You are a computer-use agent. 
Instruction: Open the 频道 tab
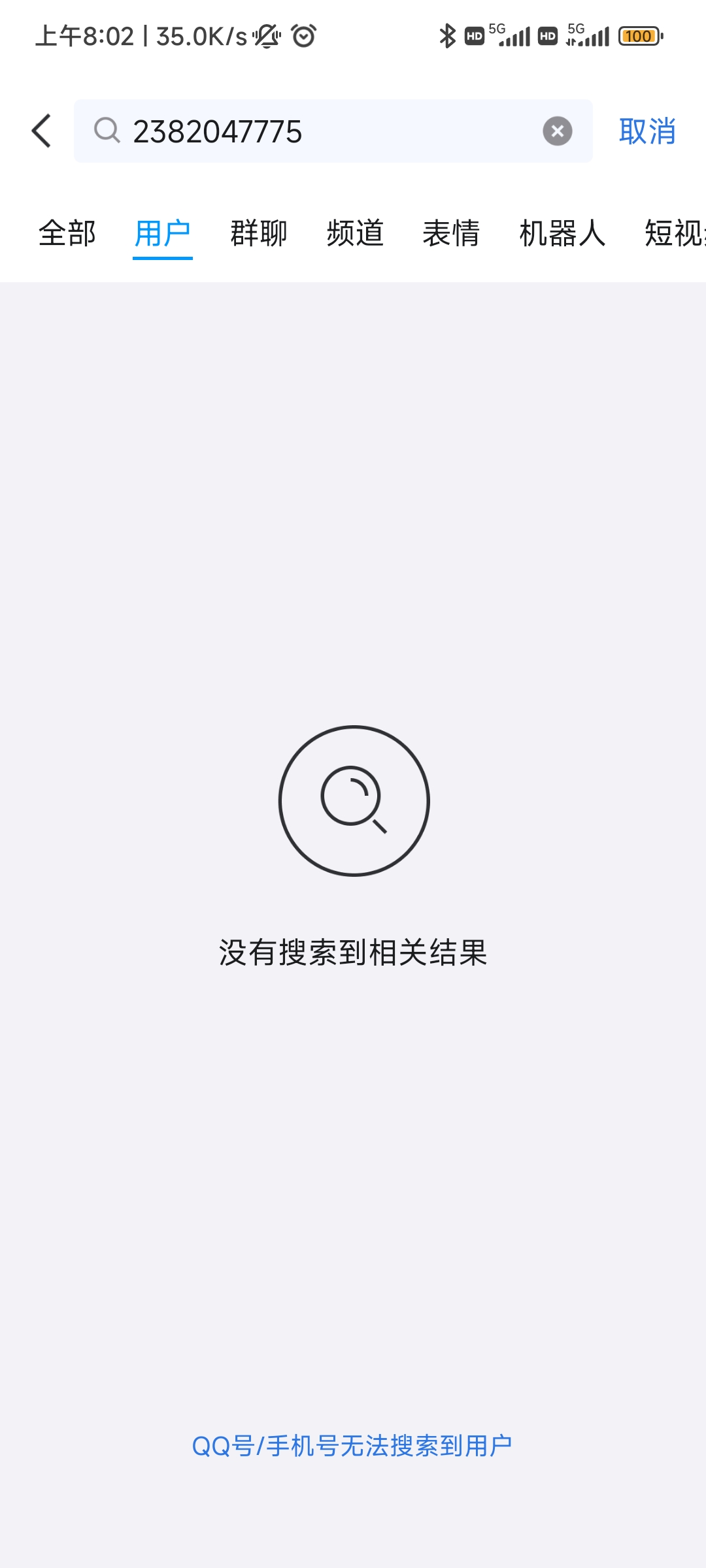[x=355, y=234]
